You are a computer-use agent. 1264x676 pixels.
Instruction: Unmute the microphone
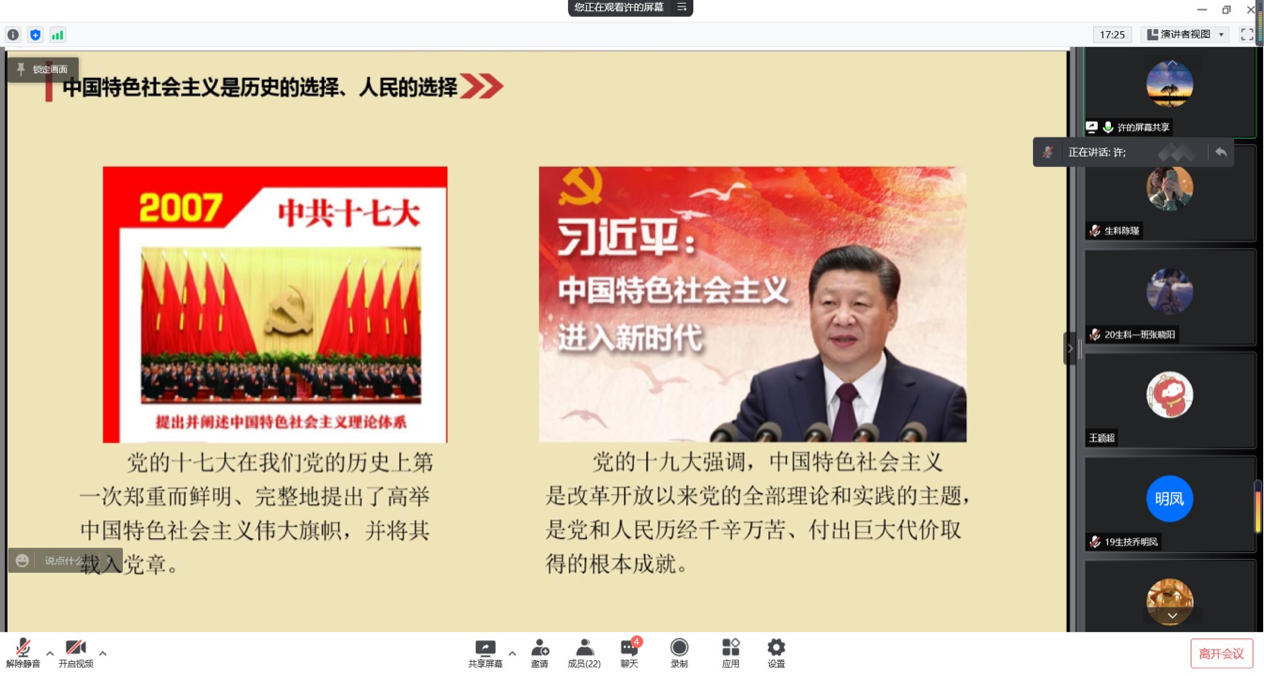pyautogui.click(x=23, y=653)
